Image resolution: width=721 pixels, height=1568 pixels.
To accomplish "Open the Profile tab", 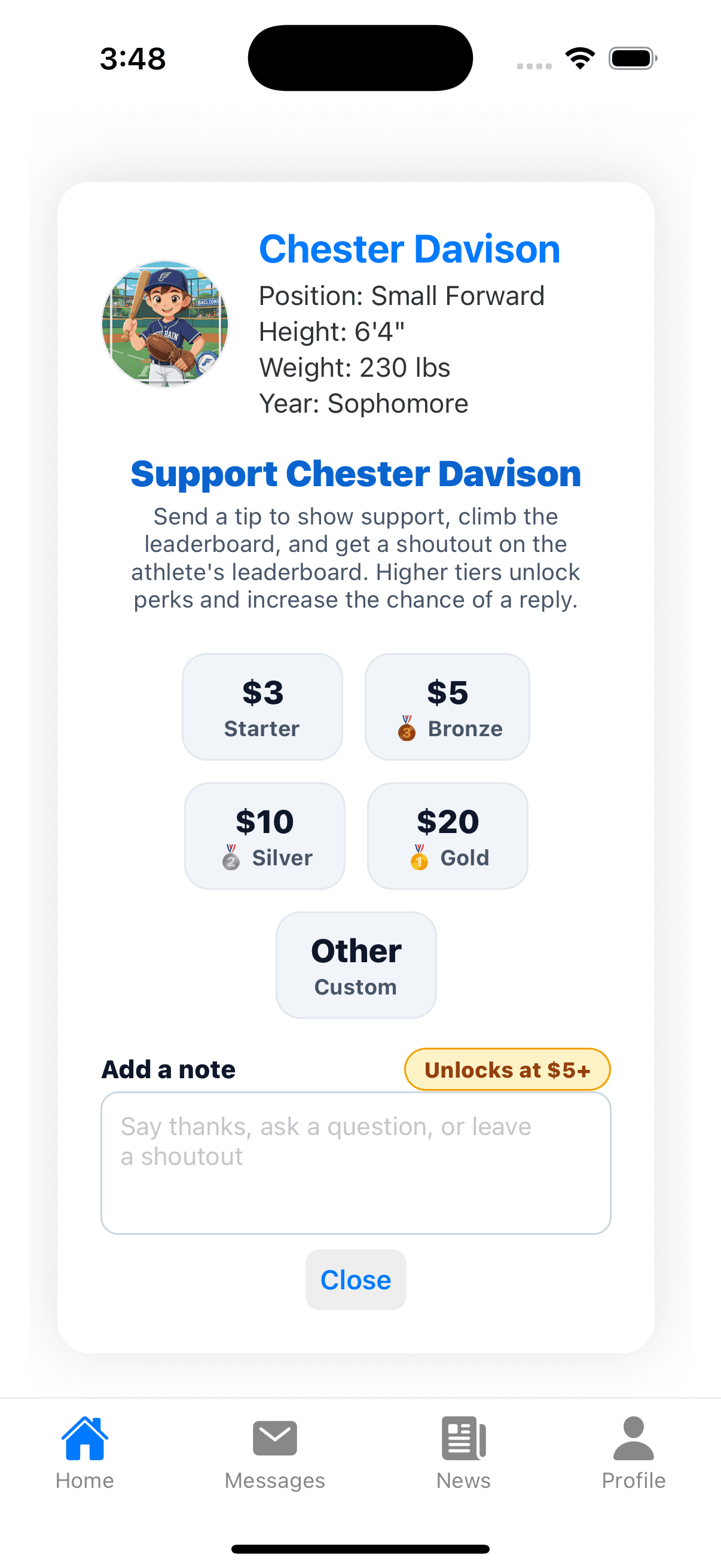I will 633,1453.
